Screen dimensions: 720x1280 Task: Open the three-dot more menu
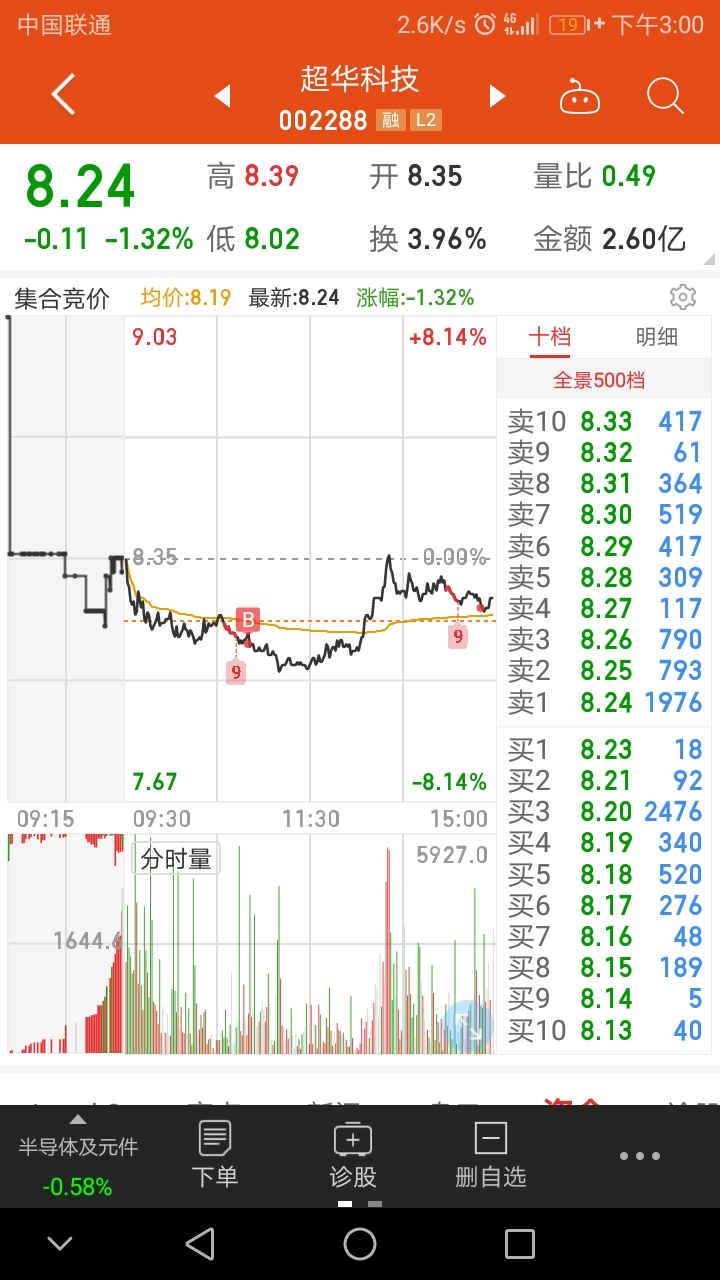pyautogui.click(x=639, y=1156)
